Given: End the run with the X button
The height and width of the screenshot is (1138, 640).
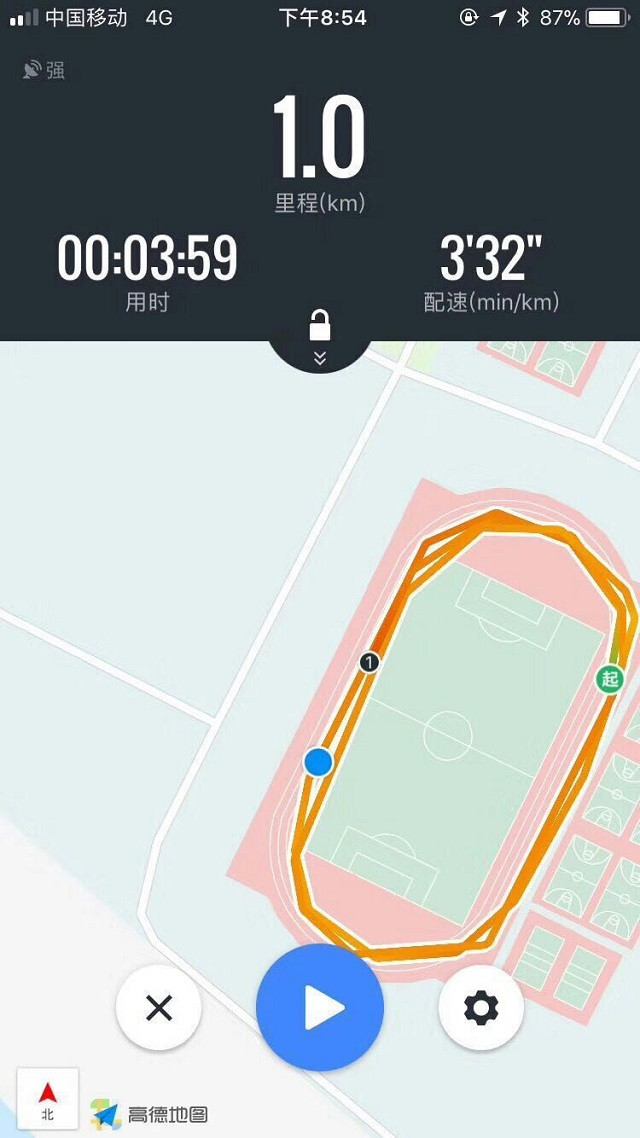Looking at the screenshot, I should 159,1008.
